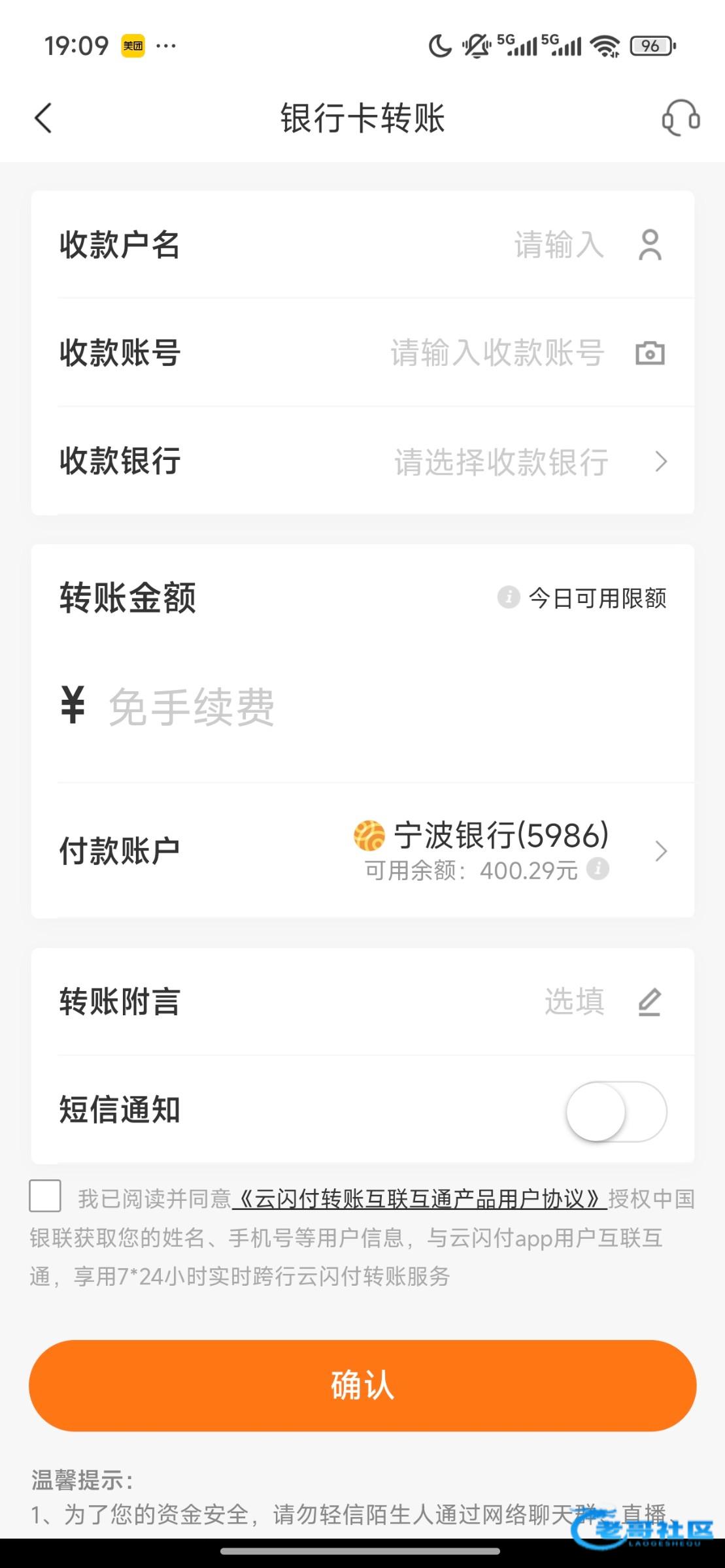Open the UnionPay transfer user agreement
This screenshot has height=1568, width=725.
(420, 1199)
